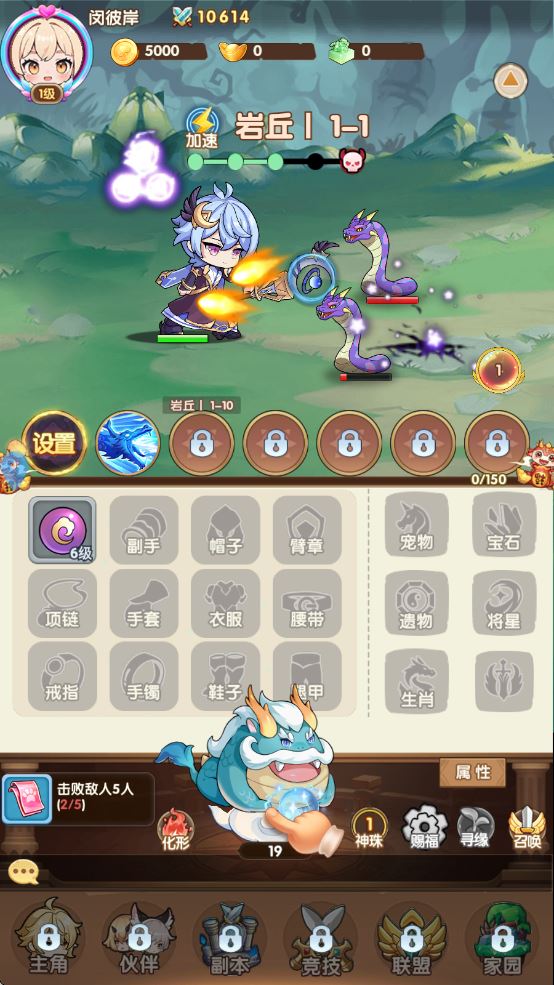Open the 属性 attributes button
The image size is (554, 985).
472,773
